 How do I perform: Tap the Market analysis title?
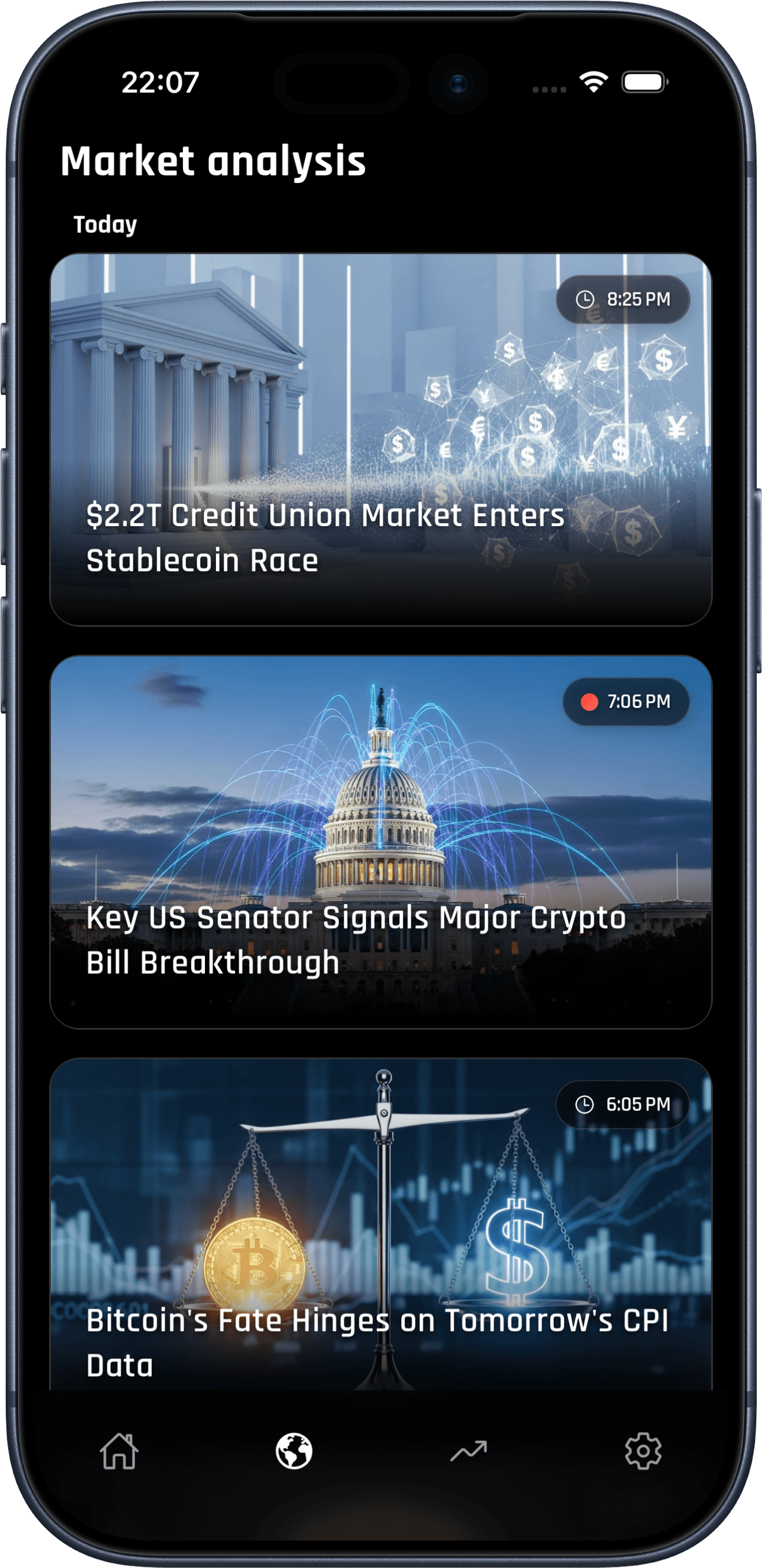(214, 160)
